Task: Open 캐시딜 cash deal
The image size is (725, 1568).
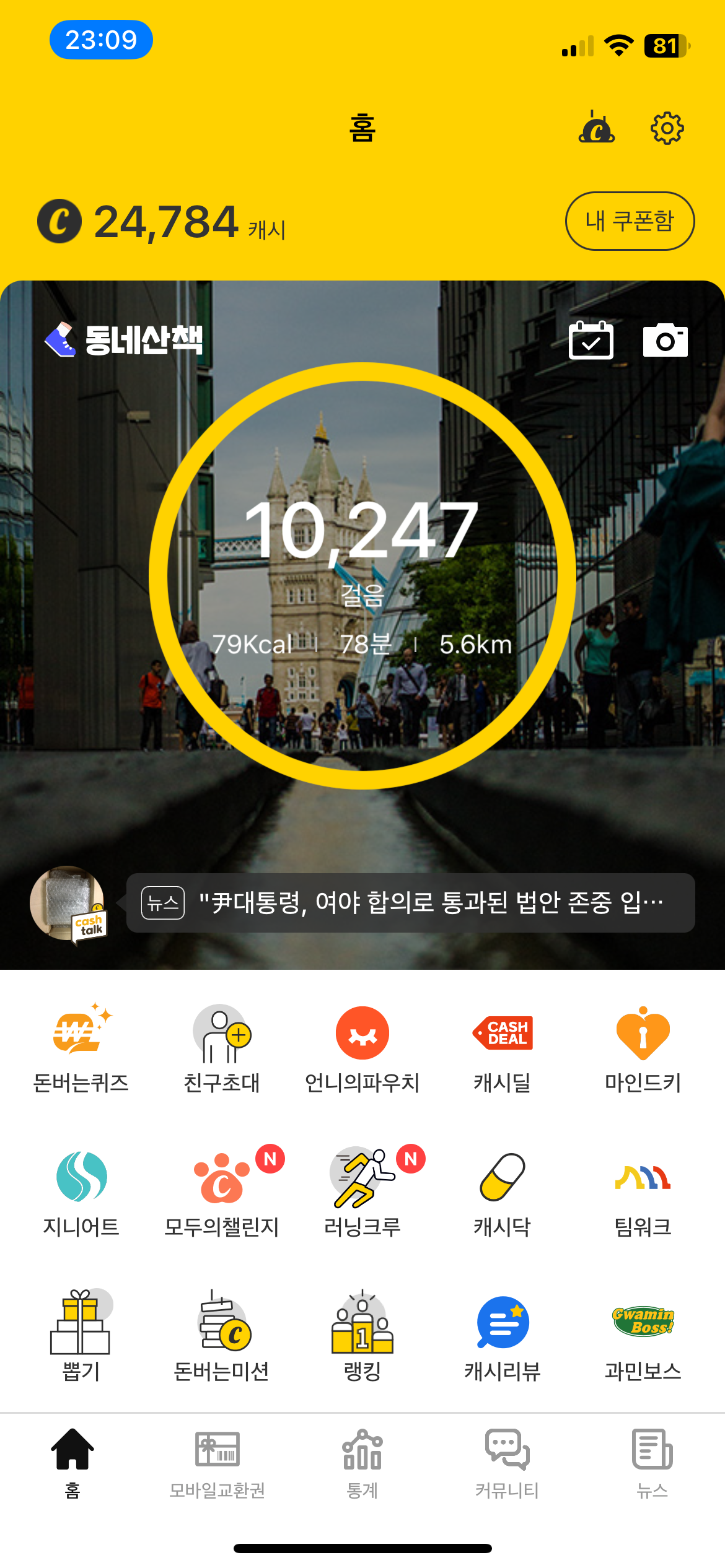Action: click(x=503, y=1048)
